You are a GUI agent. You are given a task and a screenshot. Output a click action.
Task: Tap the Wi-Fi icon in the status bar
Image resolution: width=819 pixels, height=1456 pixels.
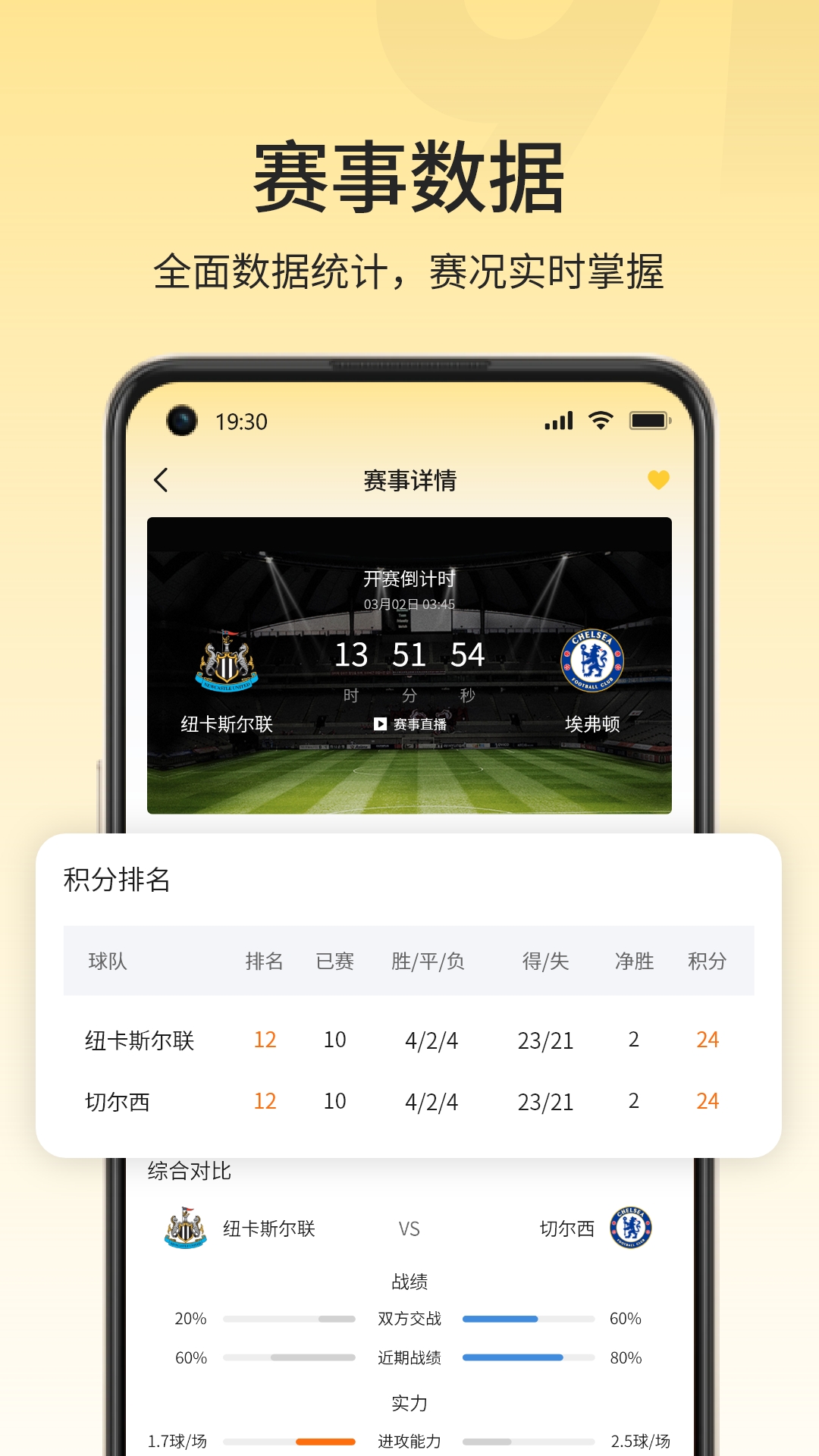(601, 419)
